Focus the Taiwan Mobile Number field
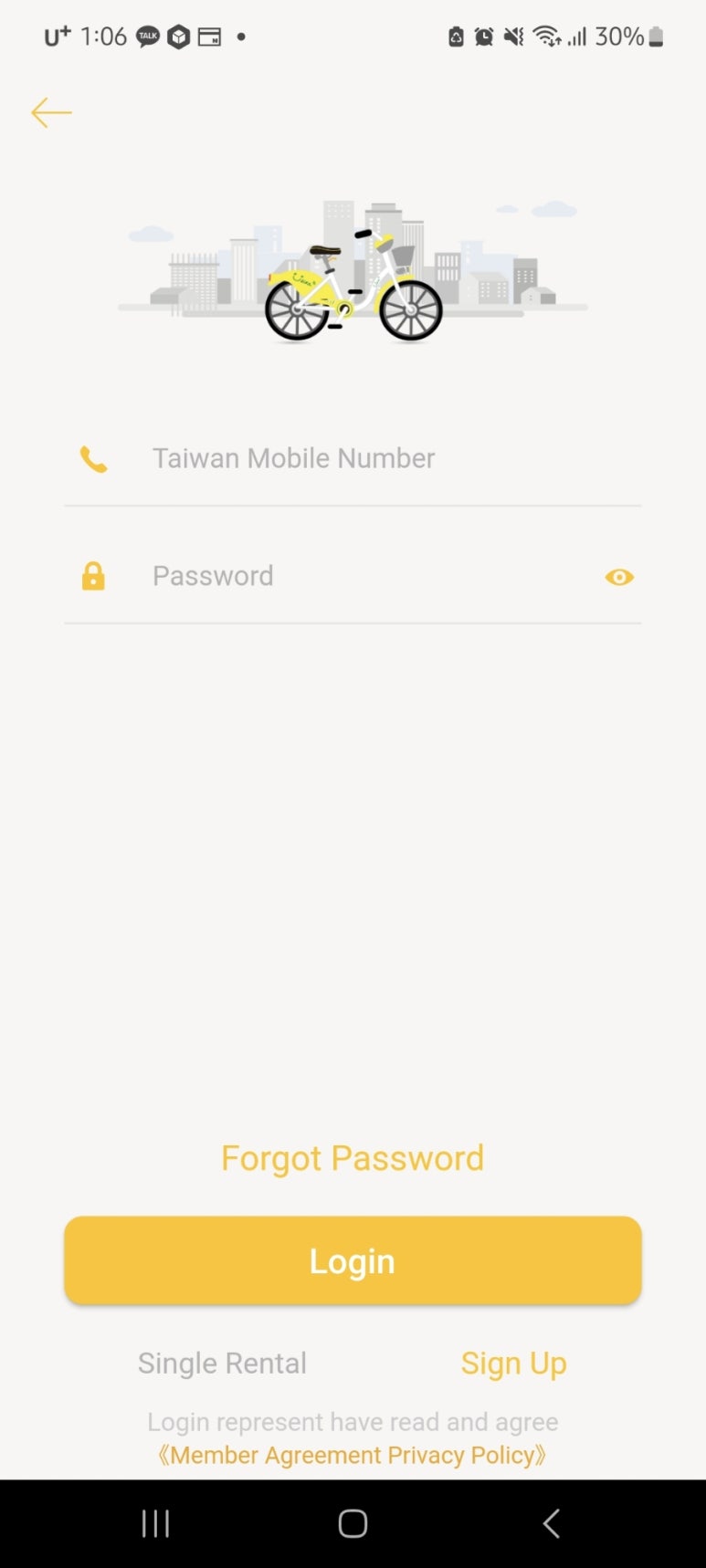The image size is (706, 1568). coord(365,458)
